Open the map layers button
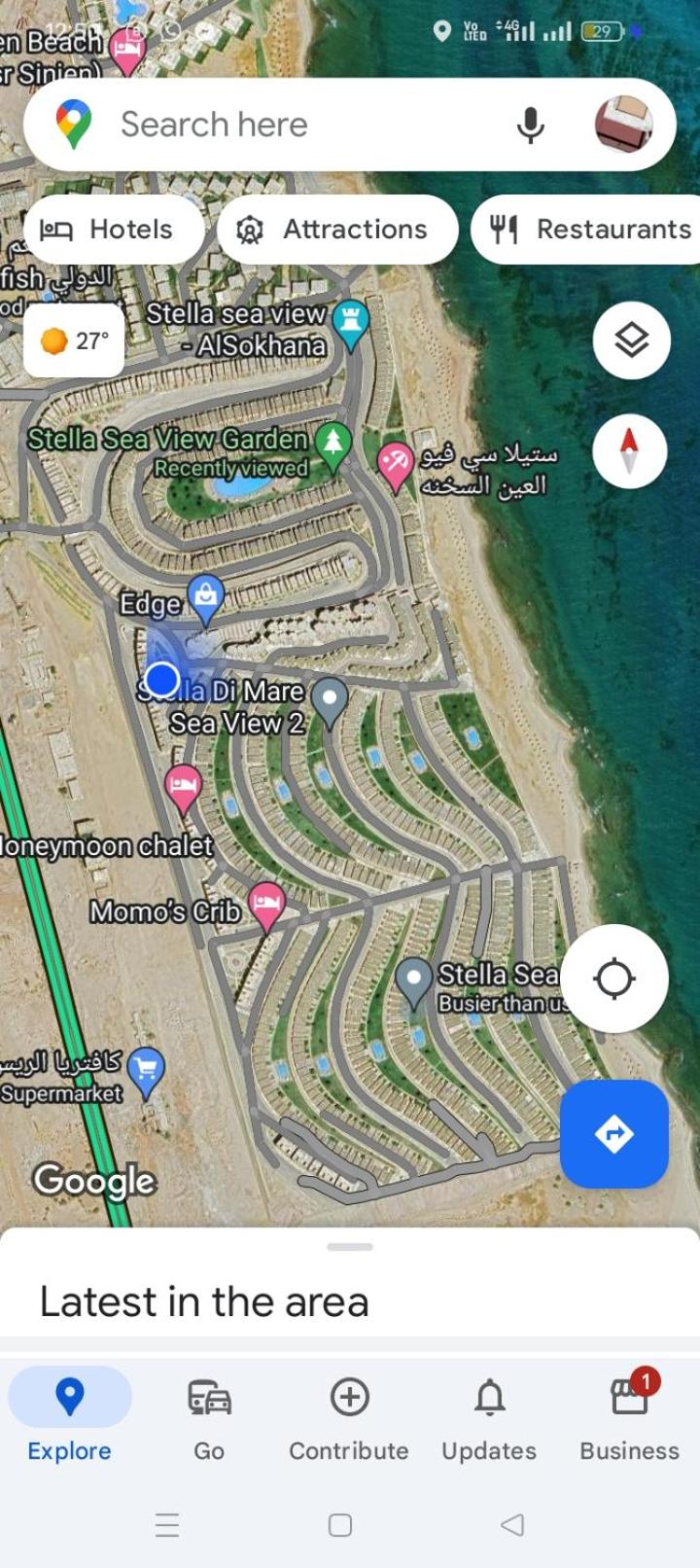Viewport: 700px width, 1568px height. click(x=632, y=340)
